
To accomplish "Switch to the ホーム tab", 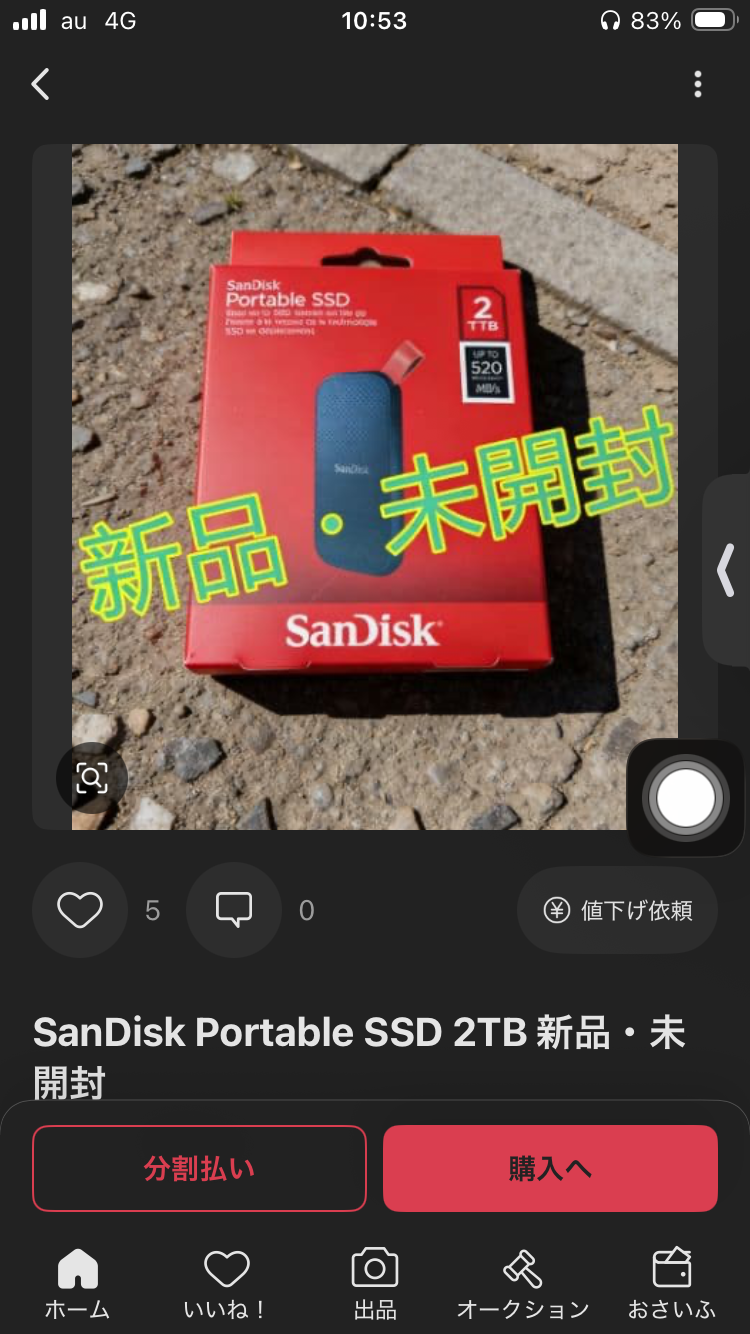I will 77,1284.
